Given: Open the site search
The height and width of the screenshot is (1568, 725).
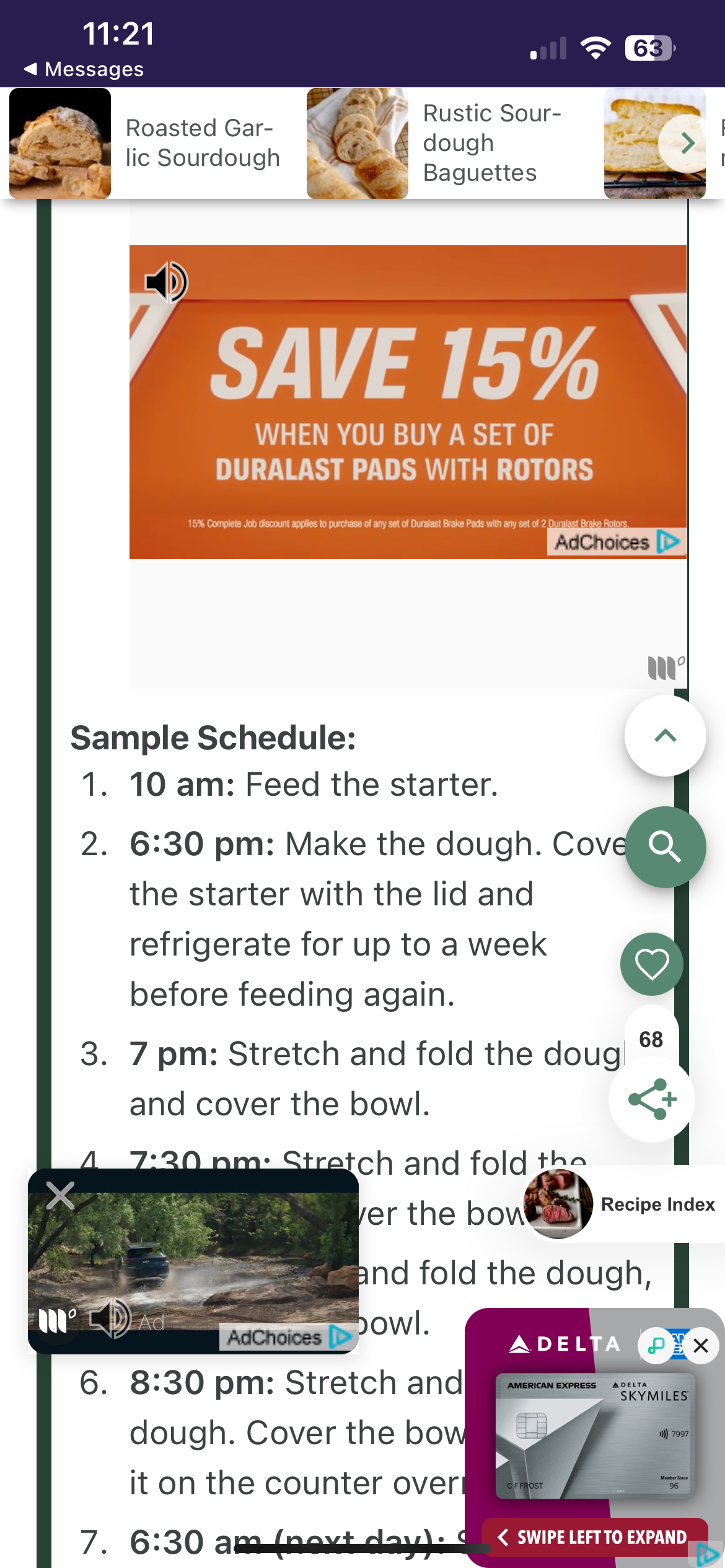Looking at the screenshot, I should coord(665,847).
